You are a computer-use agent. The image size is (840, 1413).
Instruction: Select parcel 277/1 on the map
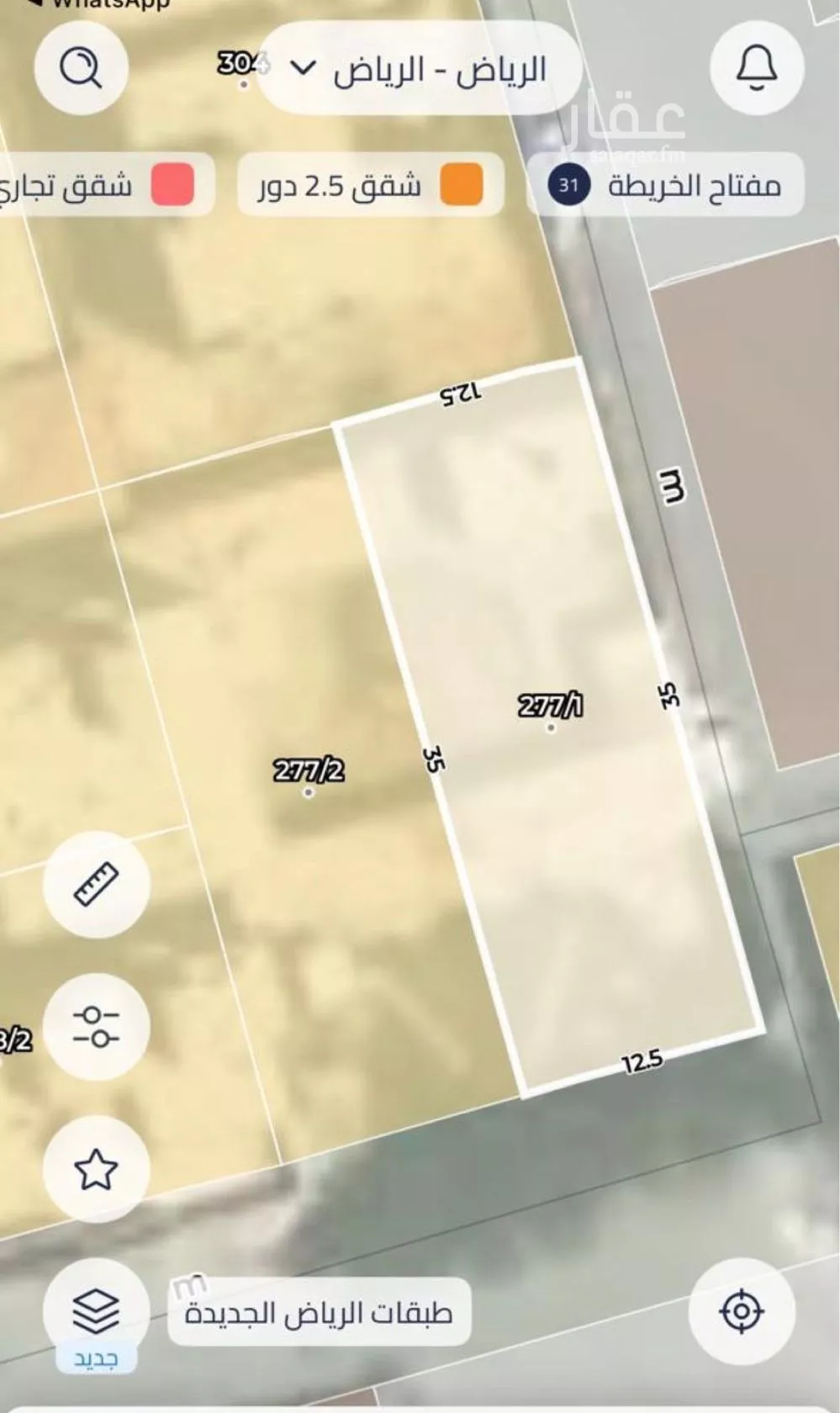(551, 706)
